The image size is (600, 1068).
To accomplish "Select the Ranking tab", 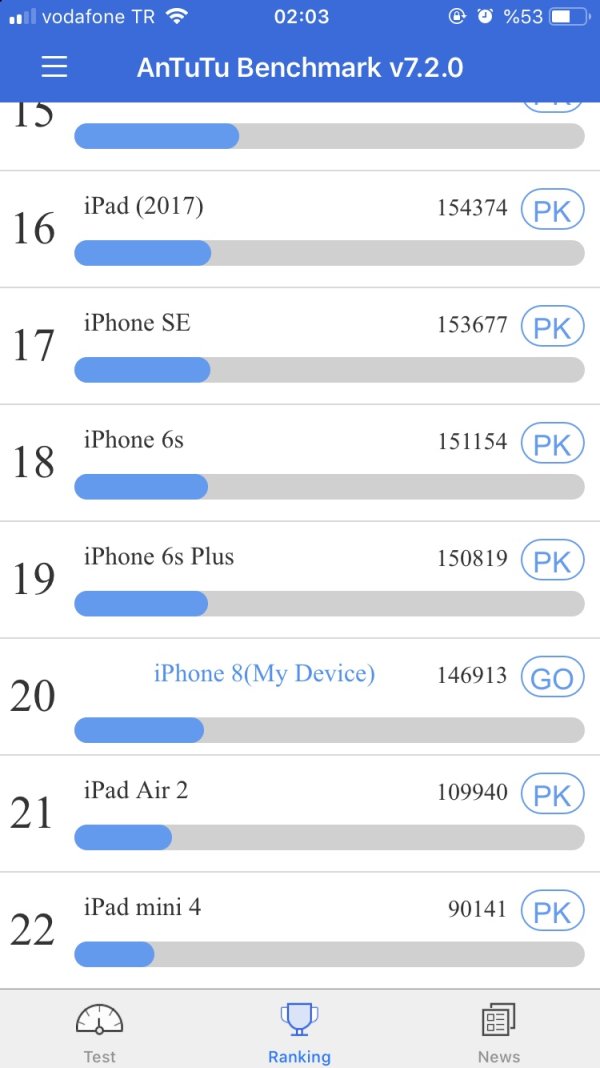I will 299,1031.
